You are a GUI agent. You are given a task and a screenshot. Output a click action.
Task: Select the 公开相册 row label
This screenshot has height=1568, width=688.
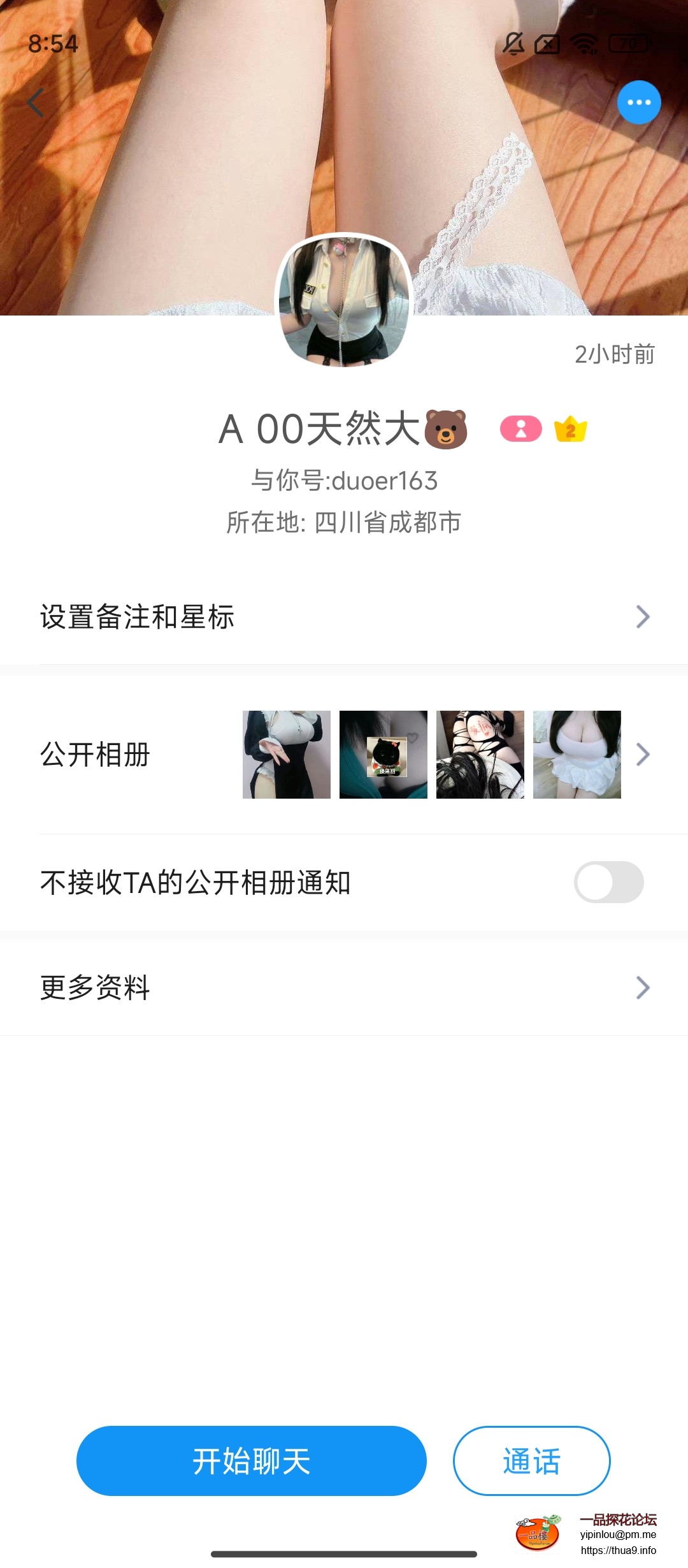pyautogui.click(x=94, y=755)
